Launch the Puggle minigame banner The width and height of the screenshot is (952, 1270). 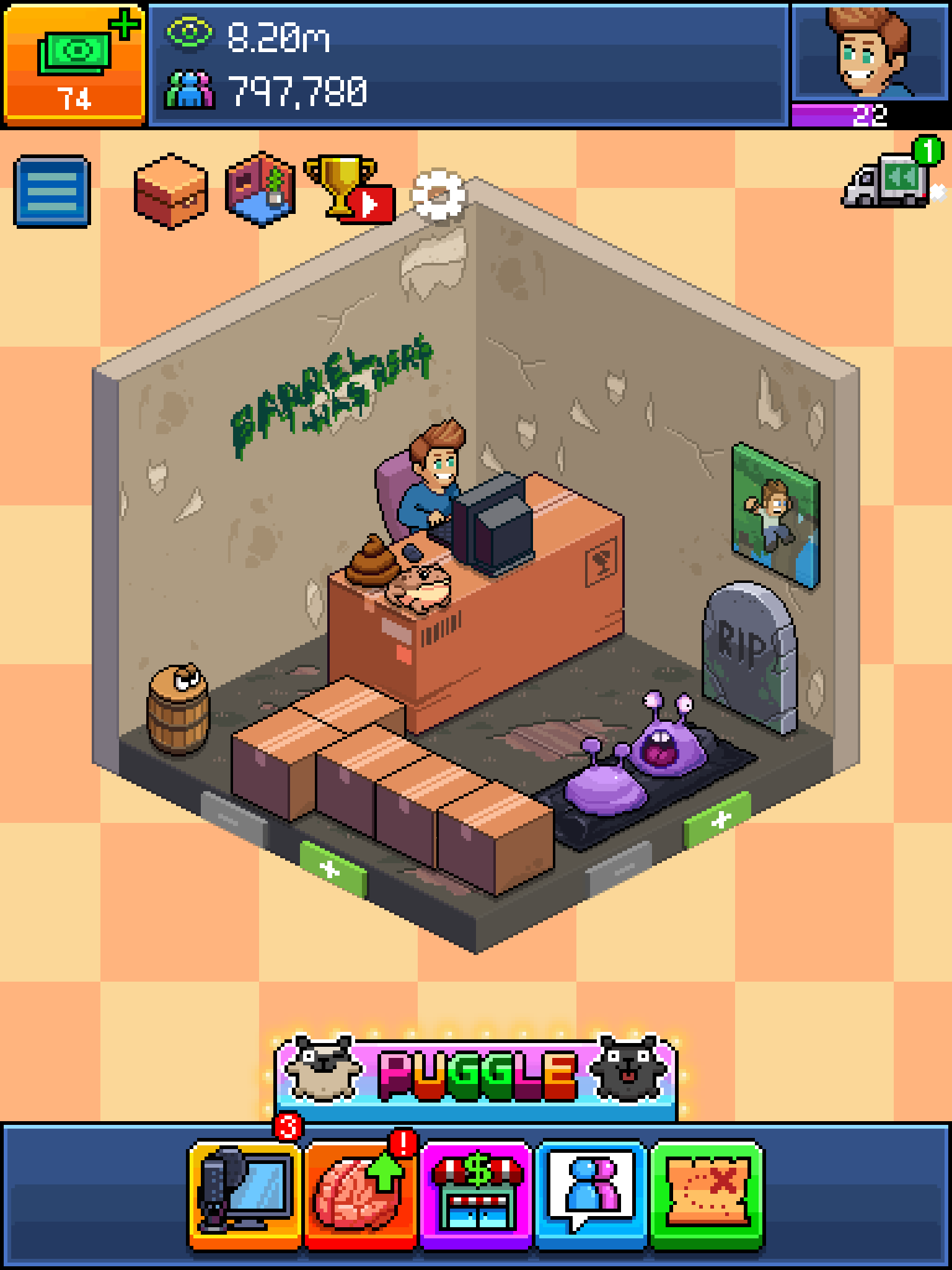click(476, 1074)
